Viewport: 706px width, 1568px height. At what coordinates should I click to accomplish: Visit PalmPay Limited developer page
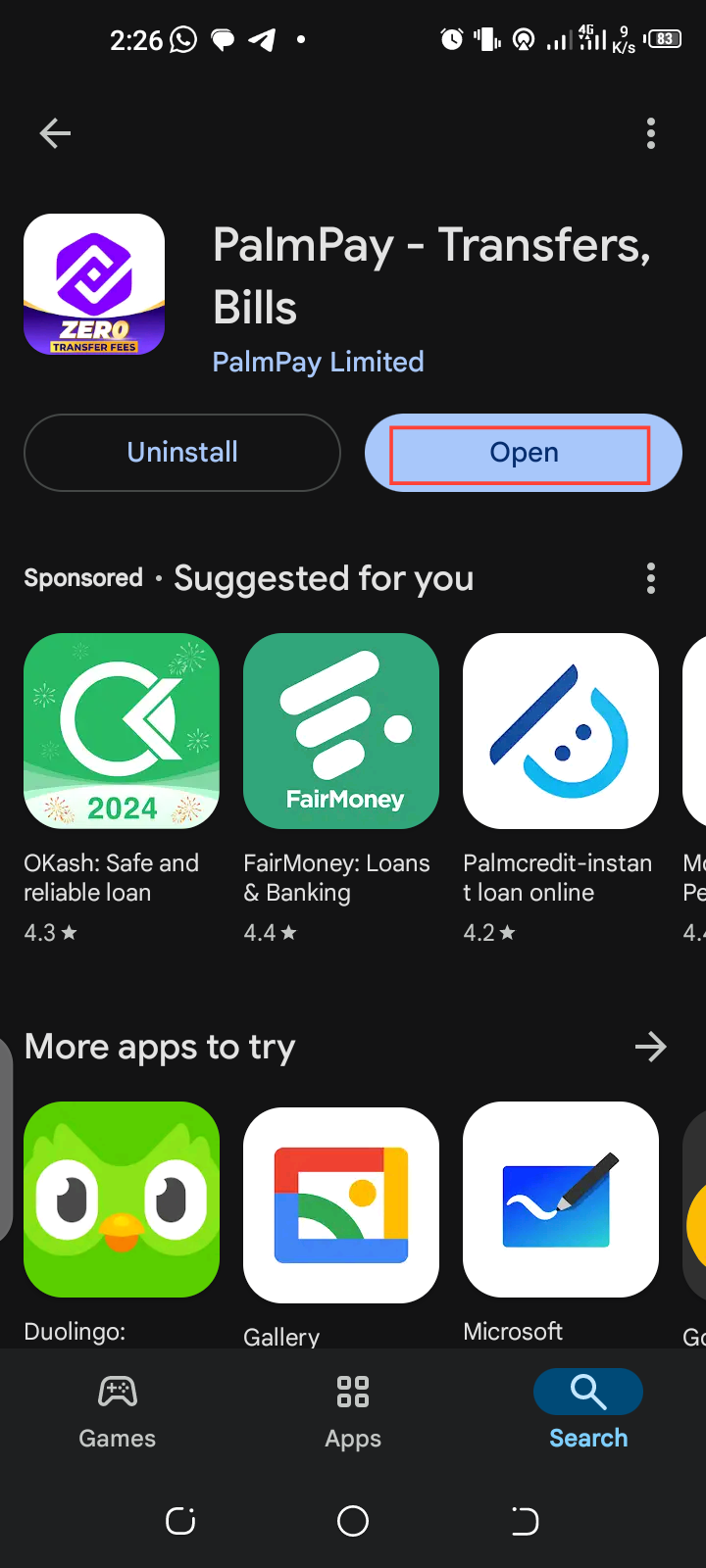click(318, 362)
